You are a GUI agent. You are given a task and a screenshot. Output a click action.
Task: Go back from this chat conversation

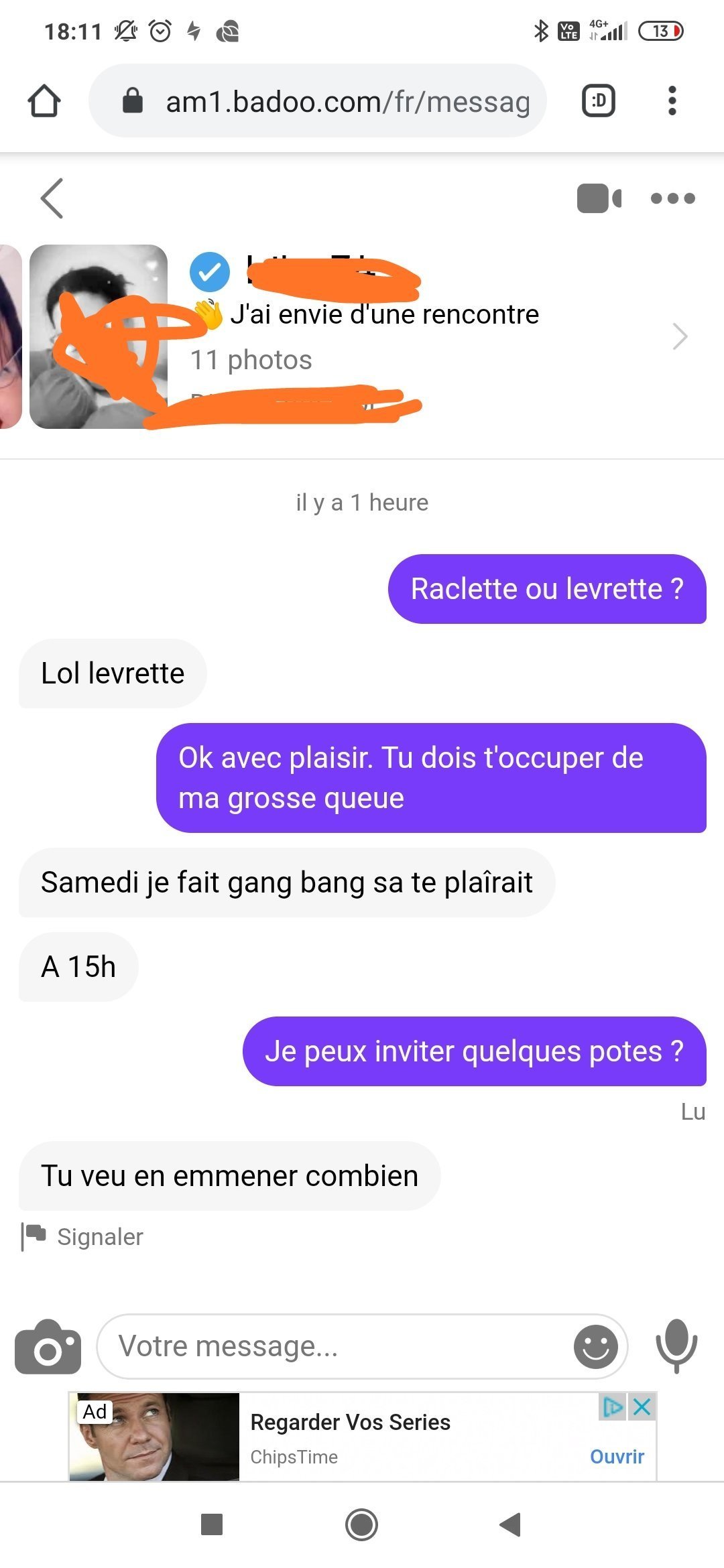52,198
